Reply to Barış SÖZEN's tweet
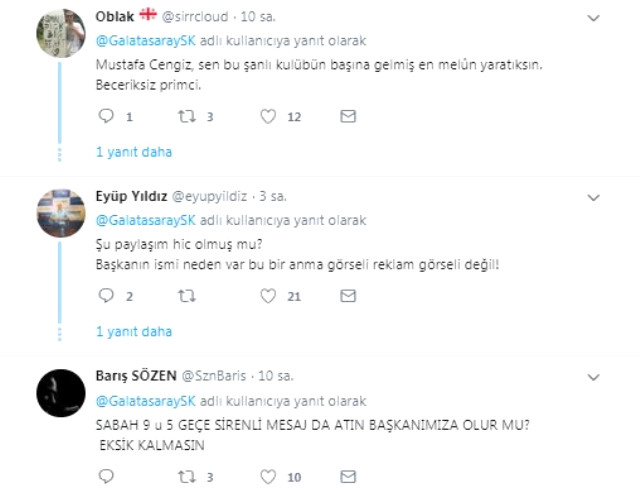Image resolution: width=640 pixels, height=492 pixels. click(107, 475)
